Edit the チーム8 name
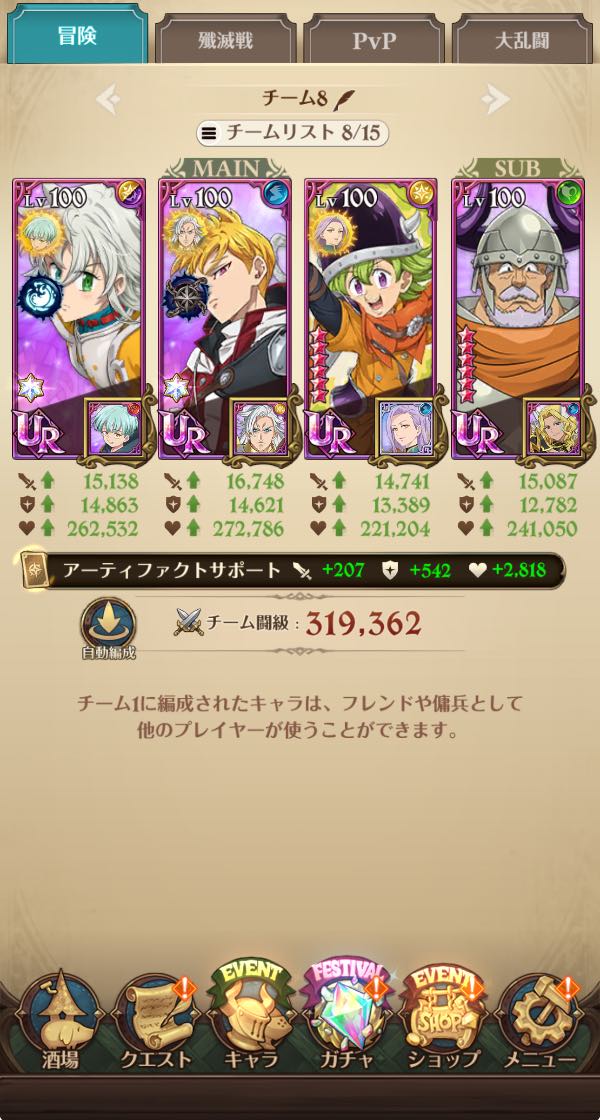This screenshot has height=1120, width=600. tap(347, 98)
